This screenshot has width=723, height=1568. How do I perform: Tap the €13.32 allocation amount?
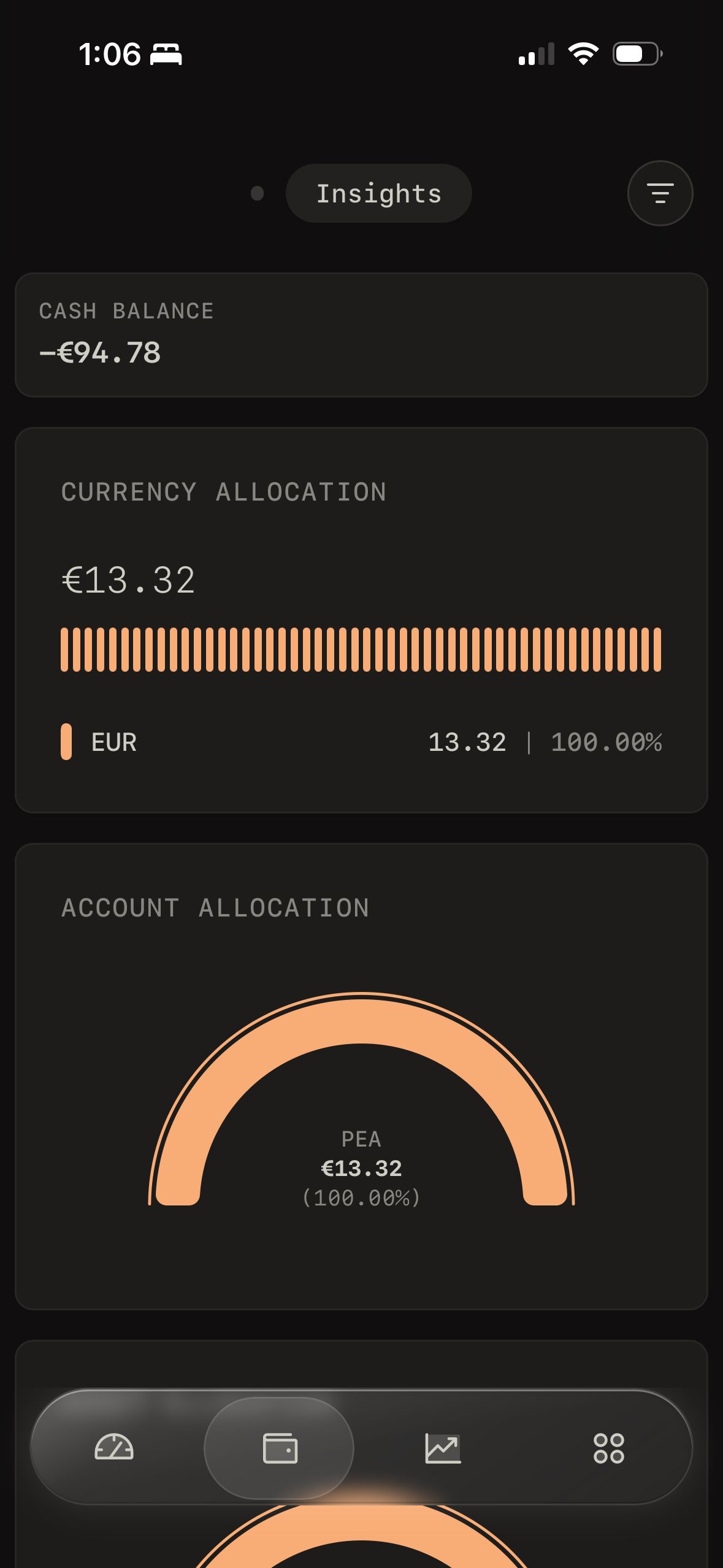pos(129,580)
